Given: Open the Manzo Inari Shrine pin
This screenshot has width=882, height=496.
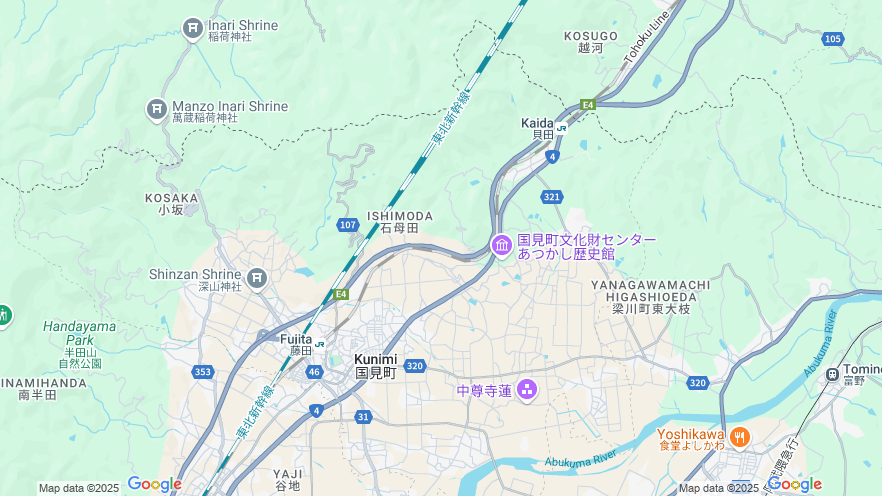Looking at the screenshot, I should 156,109.
